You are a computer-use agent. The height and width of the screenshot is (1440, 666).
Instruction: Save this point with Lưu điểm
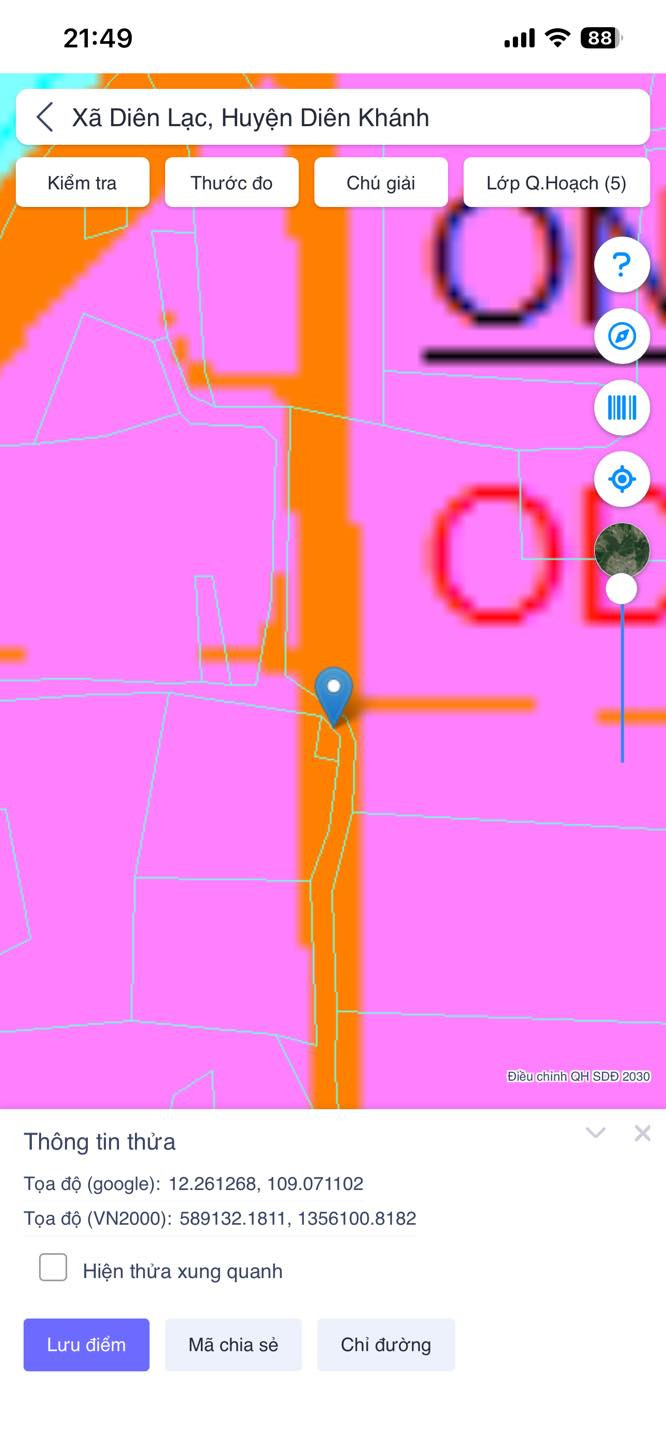[x=86, y=1344]
